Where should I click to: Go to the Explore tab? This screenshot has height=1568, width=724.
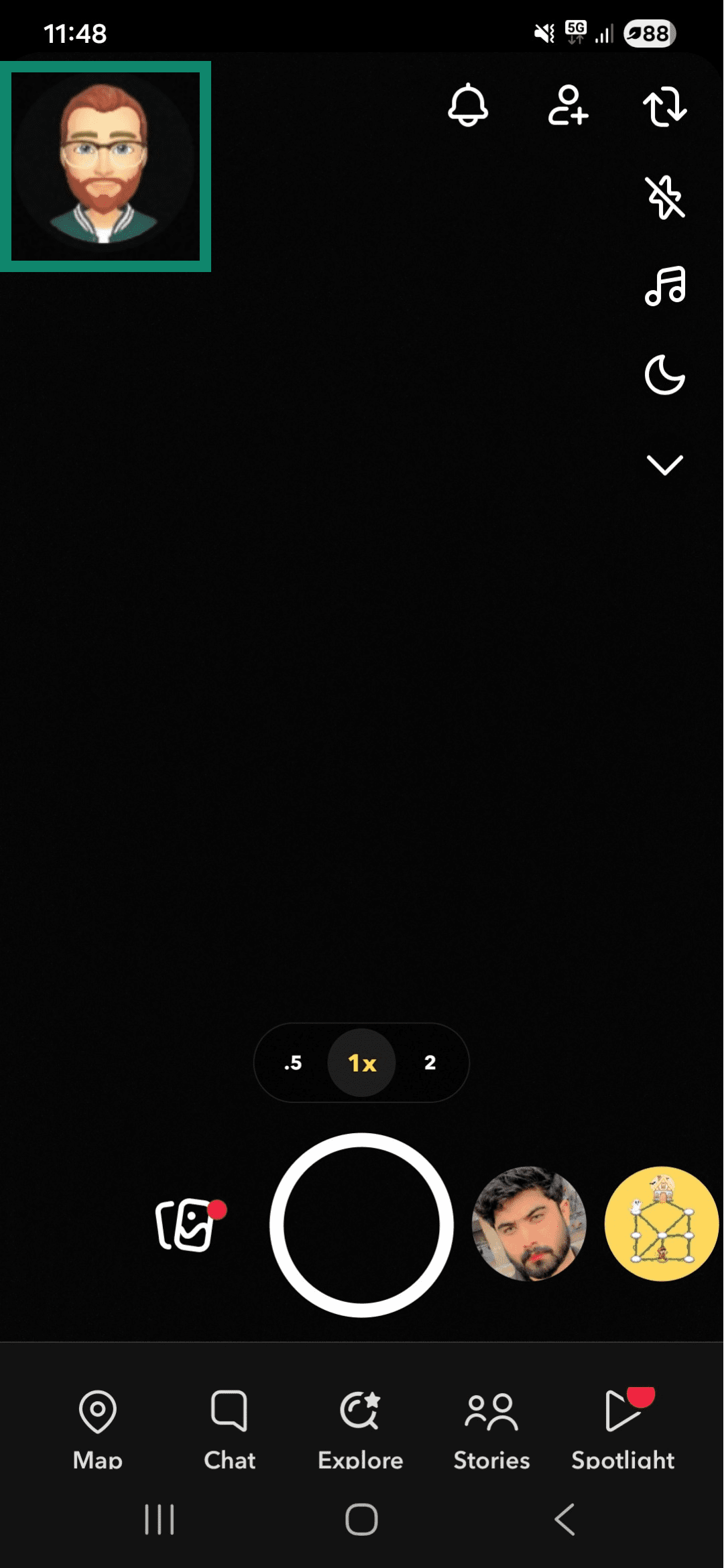[361, 1429]
